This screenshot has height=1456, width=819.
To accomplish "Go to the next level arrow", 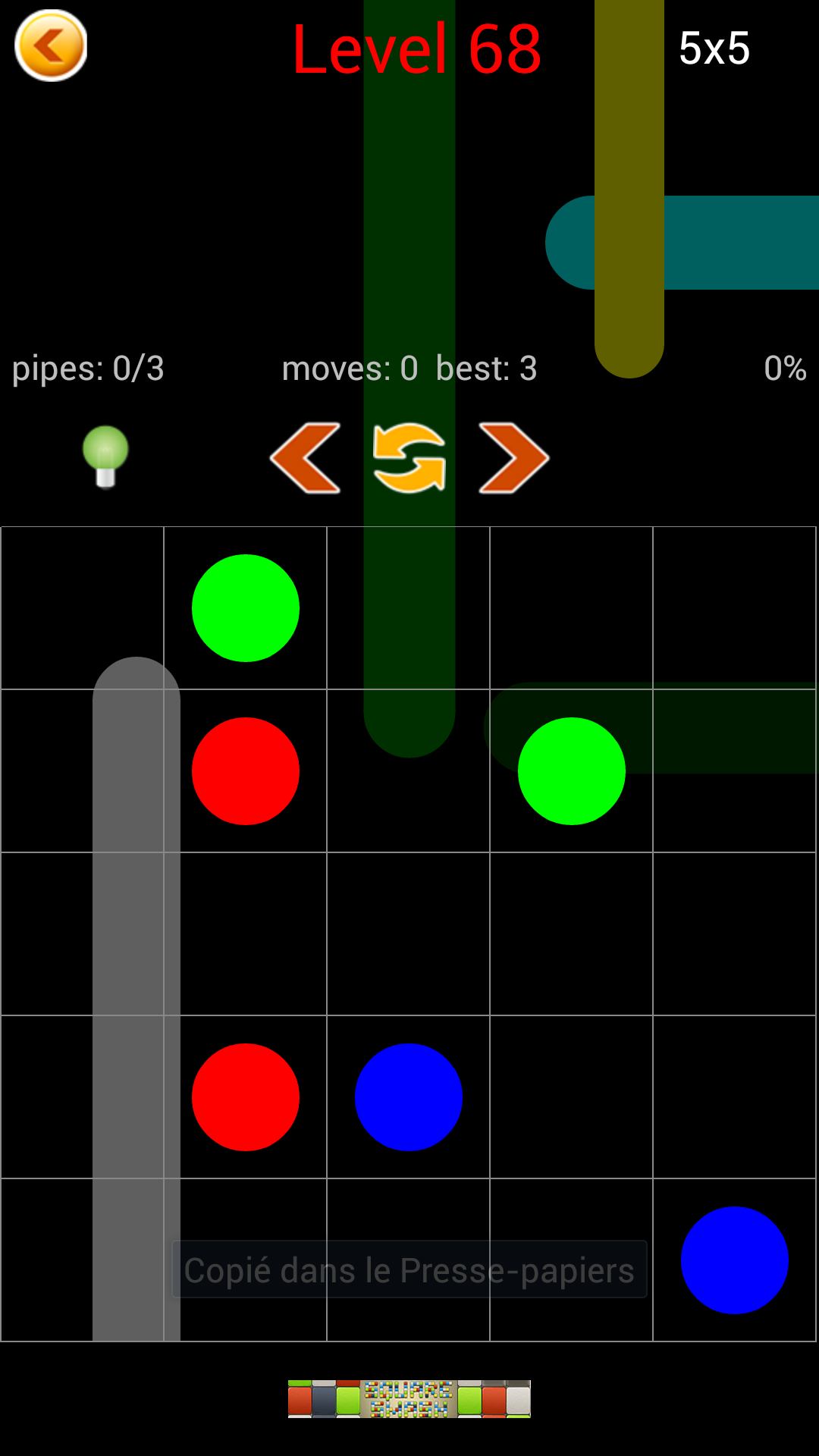I will click(513, 457).
